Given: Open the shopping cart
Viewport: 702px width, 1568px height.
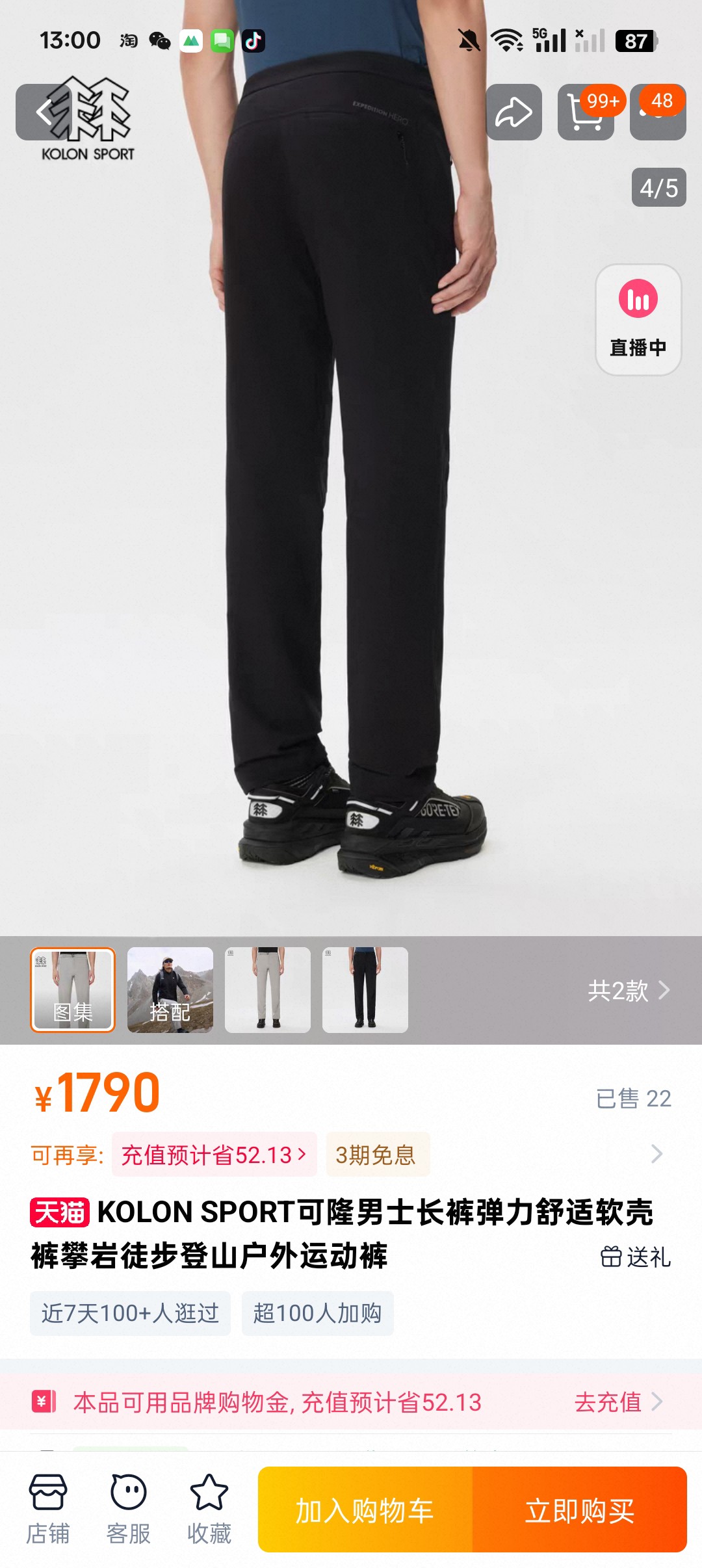Looking at the screenshot, I should [585, 112].
